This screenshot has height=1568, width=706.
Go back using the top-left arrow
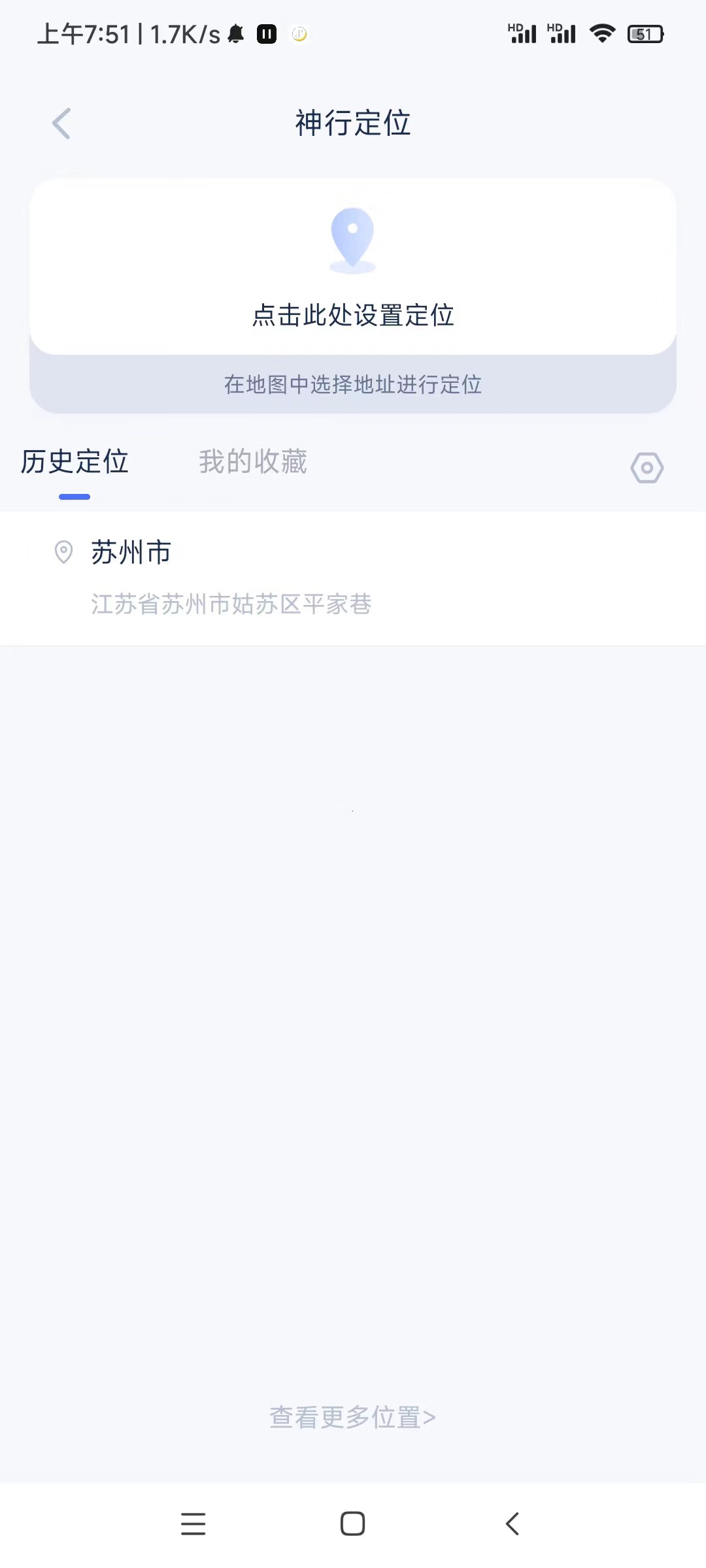61,123
